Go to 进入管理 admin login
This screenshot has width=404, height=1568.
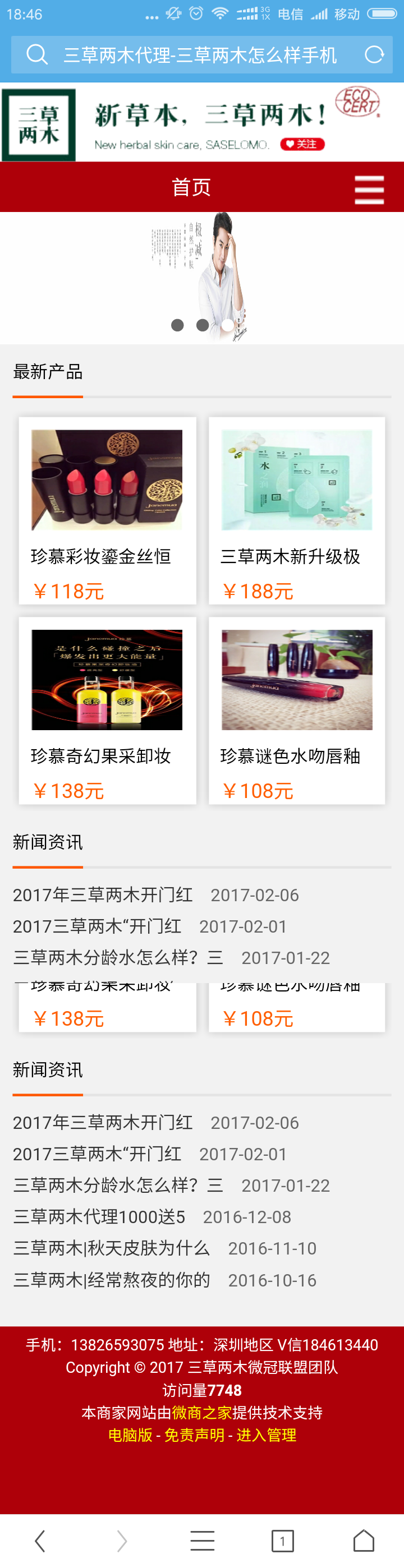(x=267, y=1435)
